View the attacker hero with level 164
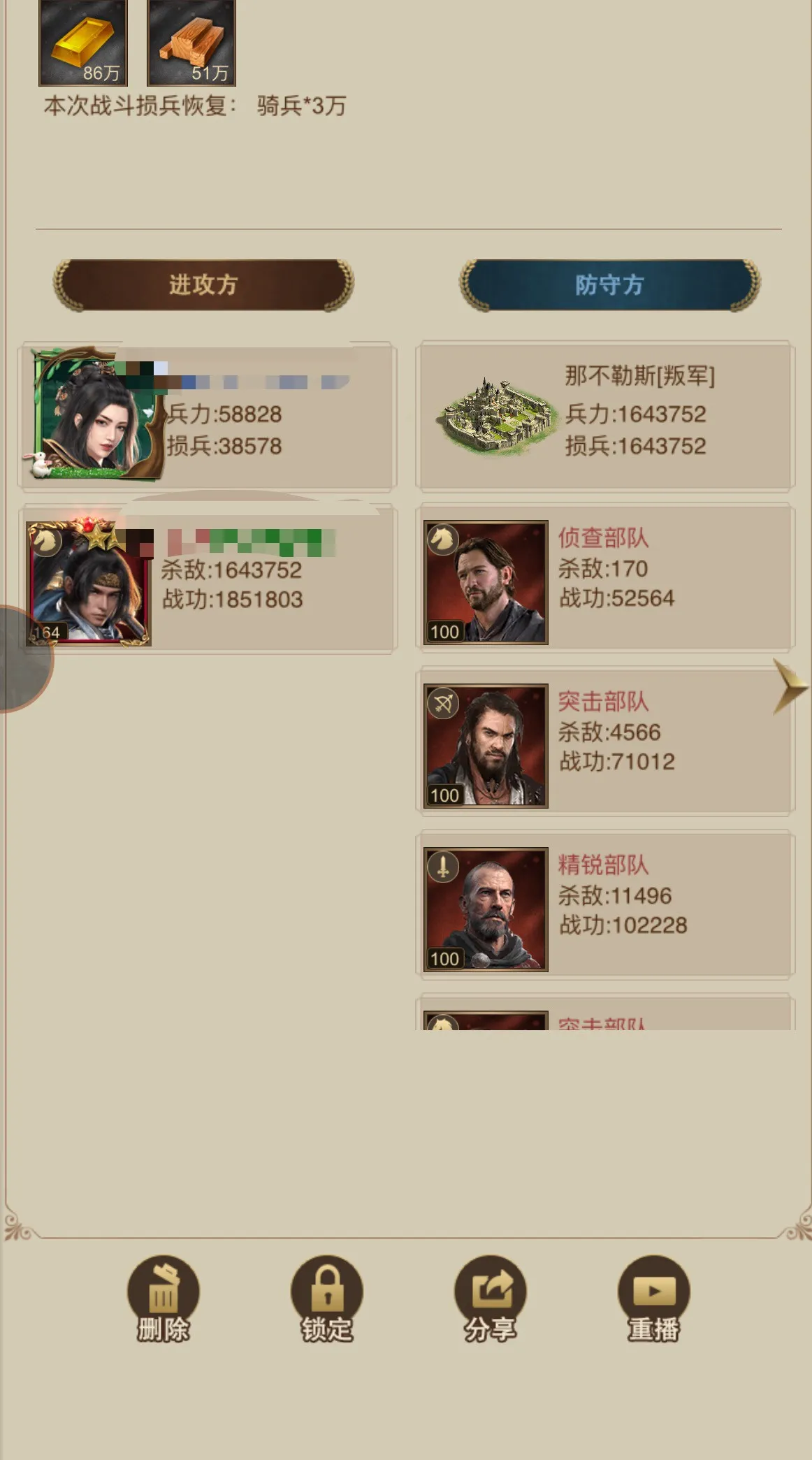Screen dimensions: 812x1460 tap(89, 581)
